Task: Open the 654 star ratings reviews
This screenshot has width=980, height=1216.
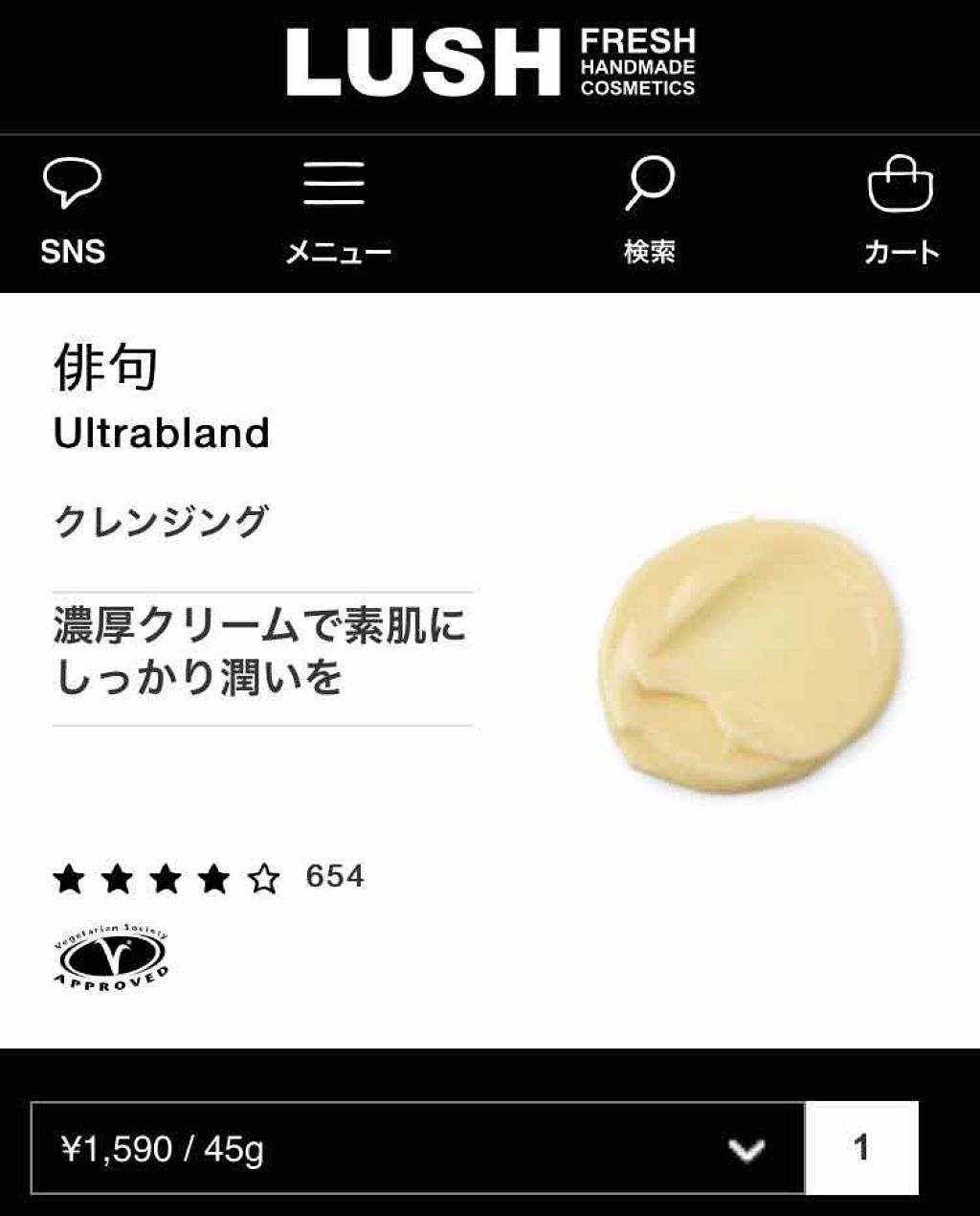Action: tap(209, 877)
